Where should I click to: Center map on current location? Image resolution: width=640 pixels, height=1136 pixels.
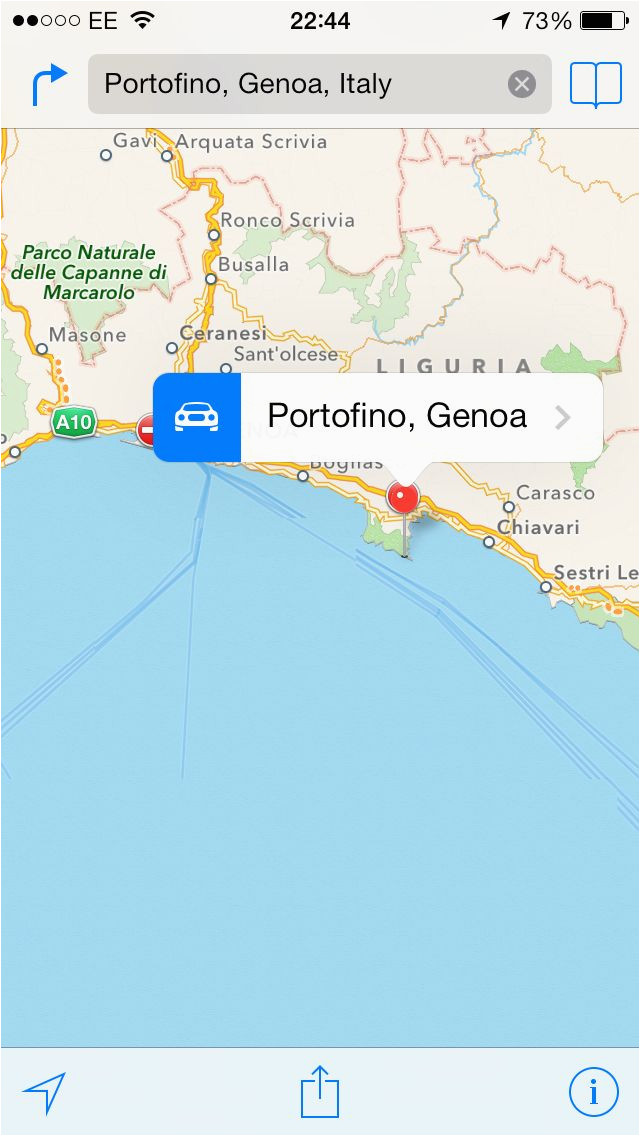tap(44, 1092)
